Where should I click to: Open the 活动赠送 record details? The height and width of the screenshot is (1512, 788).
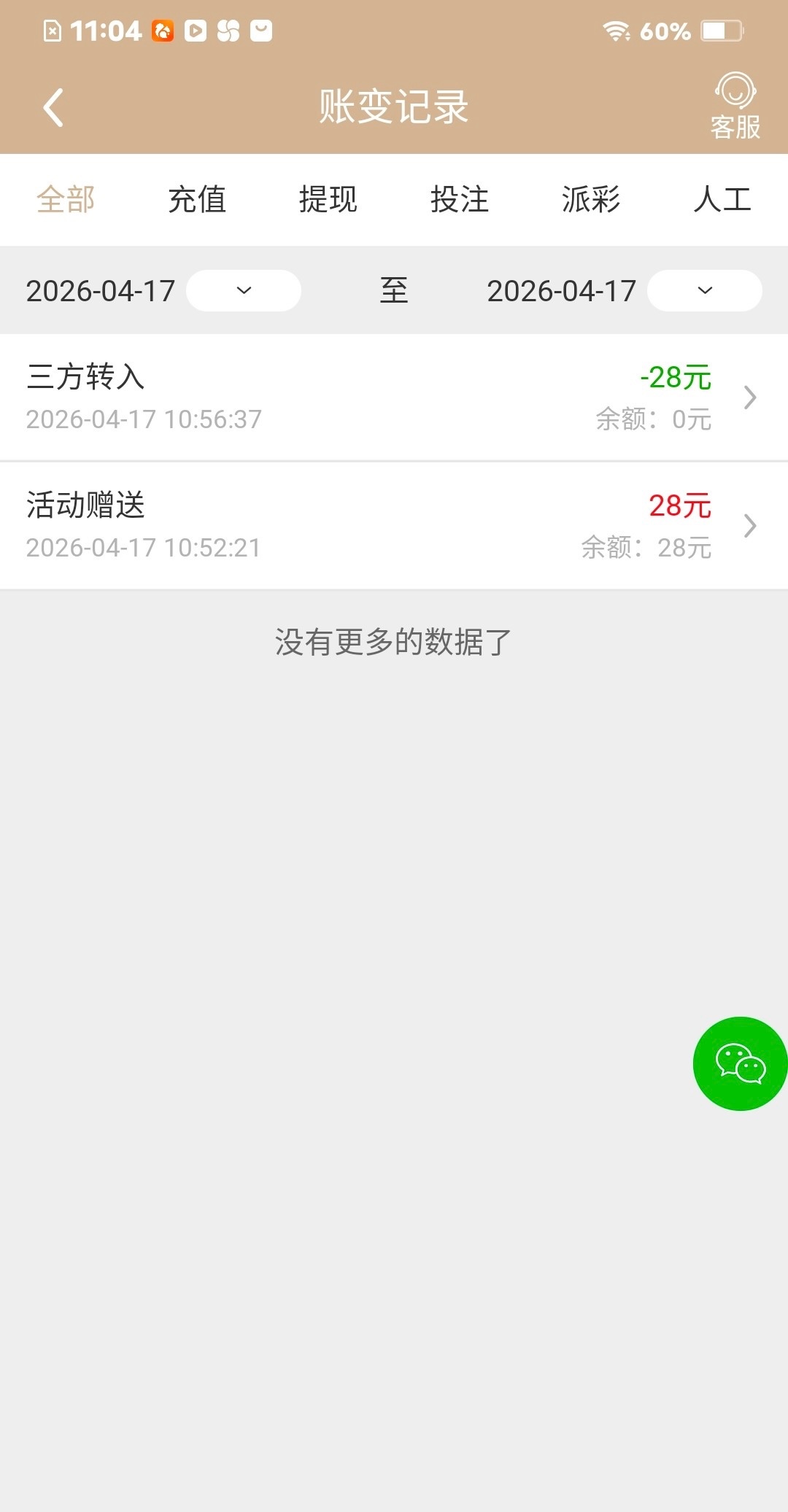pyautogui.click(x=394, y=526)
